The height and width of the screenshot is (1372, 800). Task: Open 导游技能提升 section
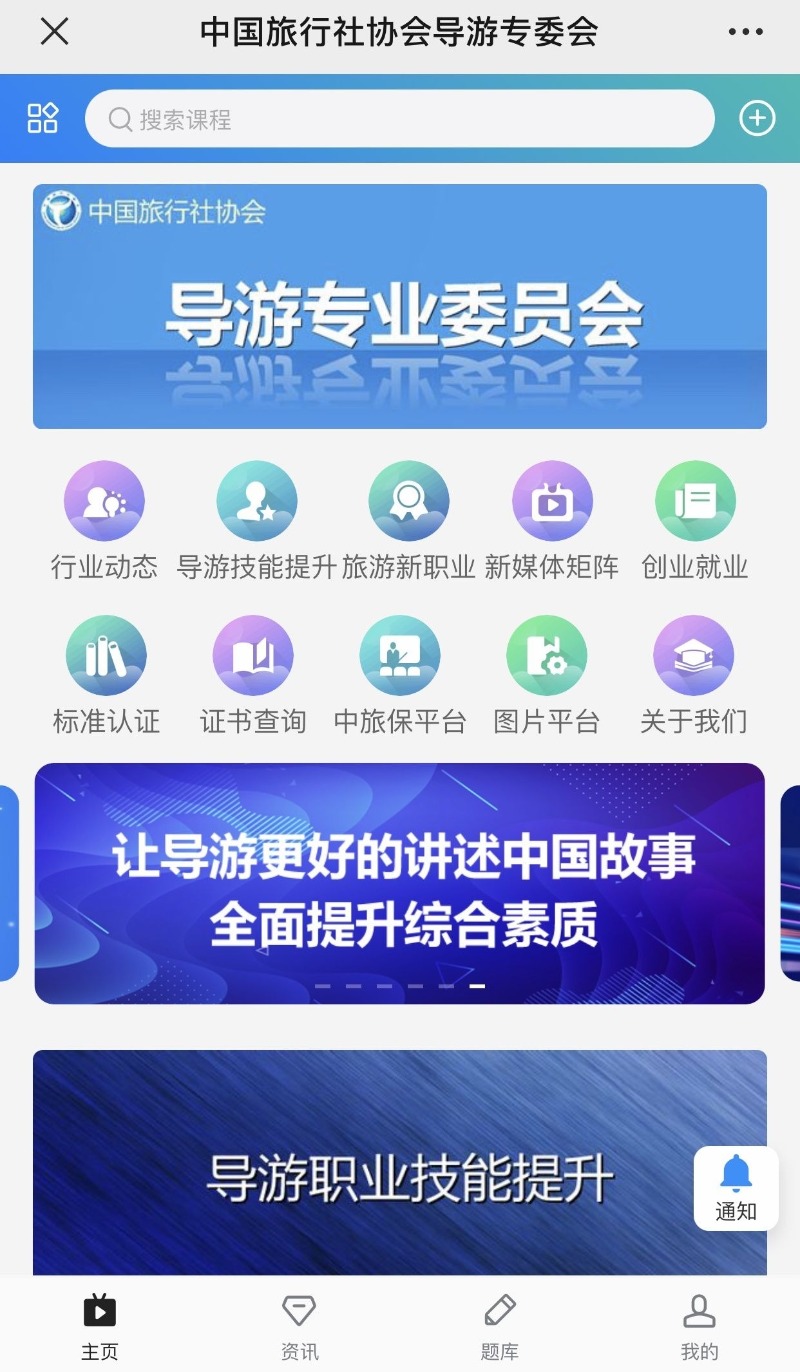(256, 521)
